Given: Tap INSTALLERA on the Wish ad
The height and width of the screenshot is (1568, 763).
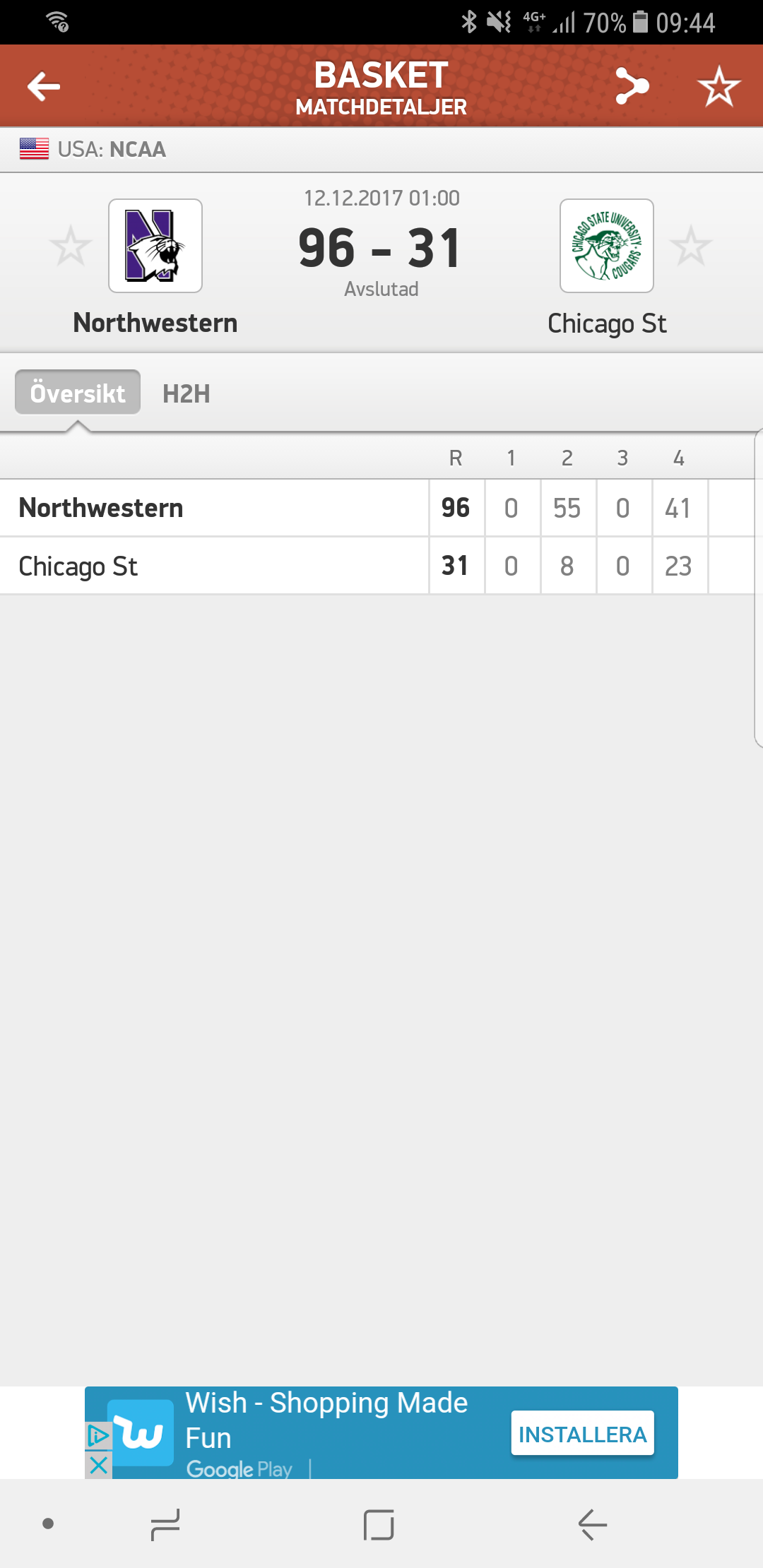Looking at the screenshot, I should click(x=583, y=1434).
